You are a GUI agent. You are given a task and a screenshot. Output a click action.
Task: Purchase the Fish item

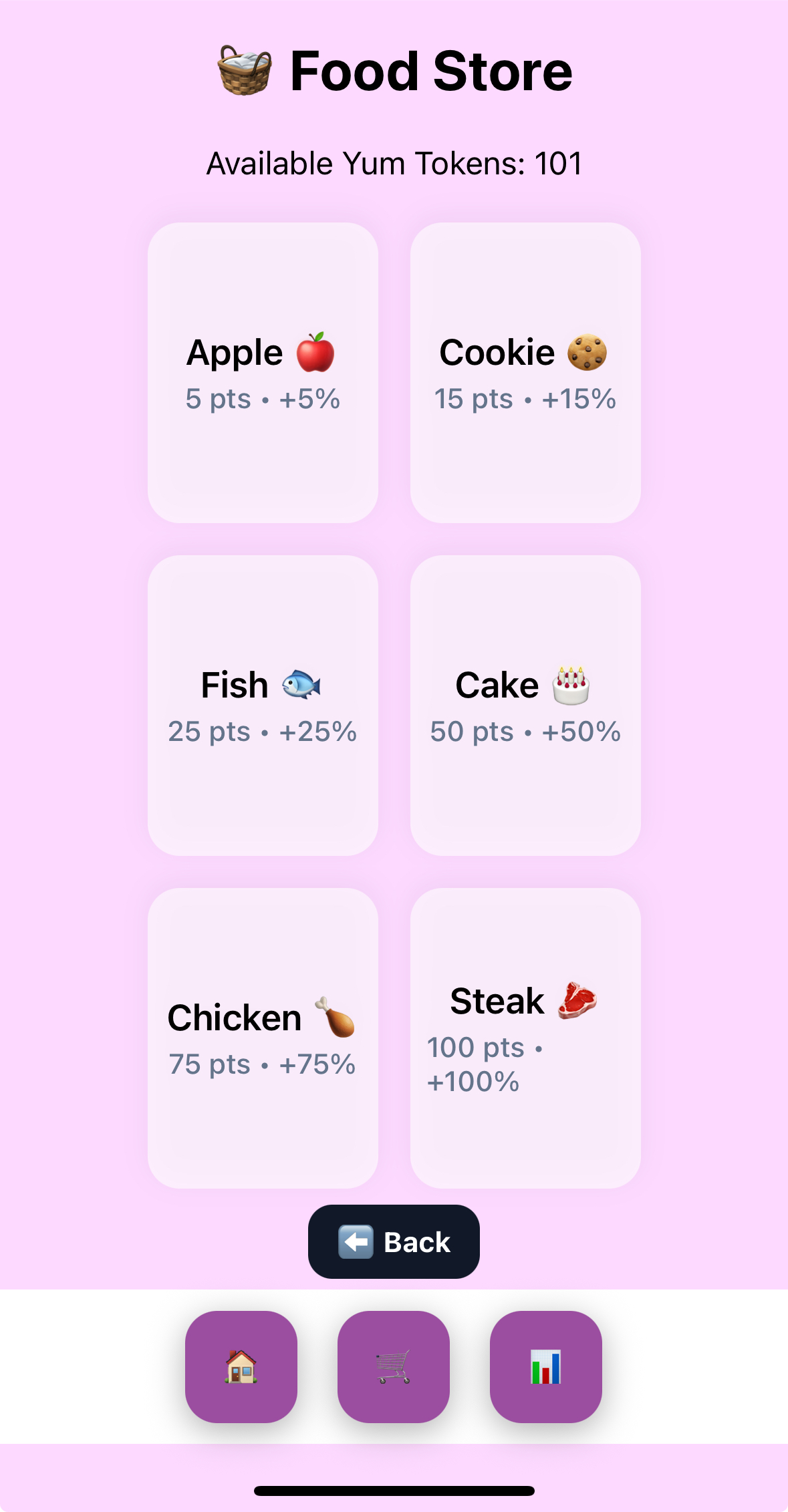(x=263, y=705)
